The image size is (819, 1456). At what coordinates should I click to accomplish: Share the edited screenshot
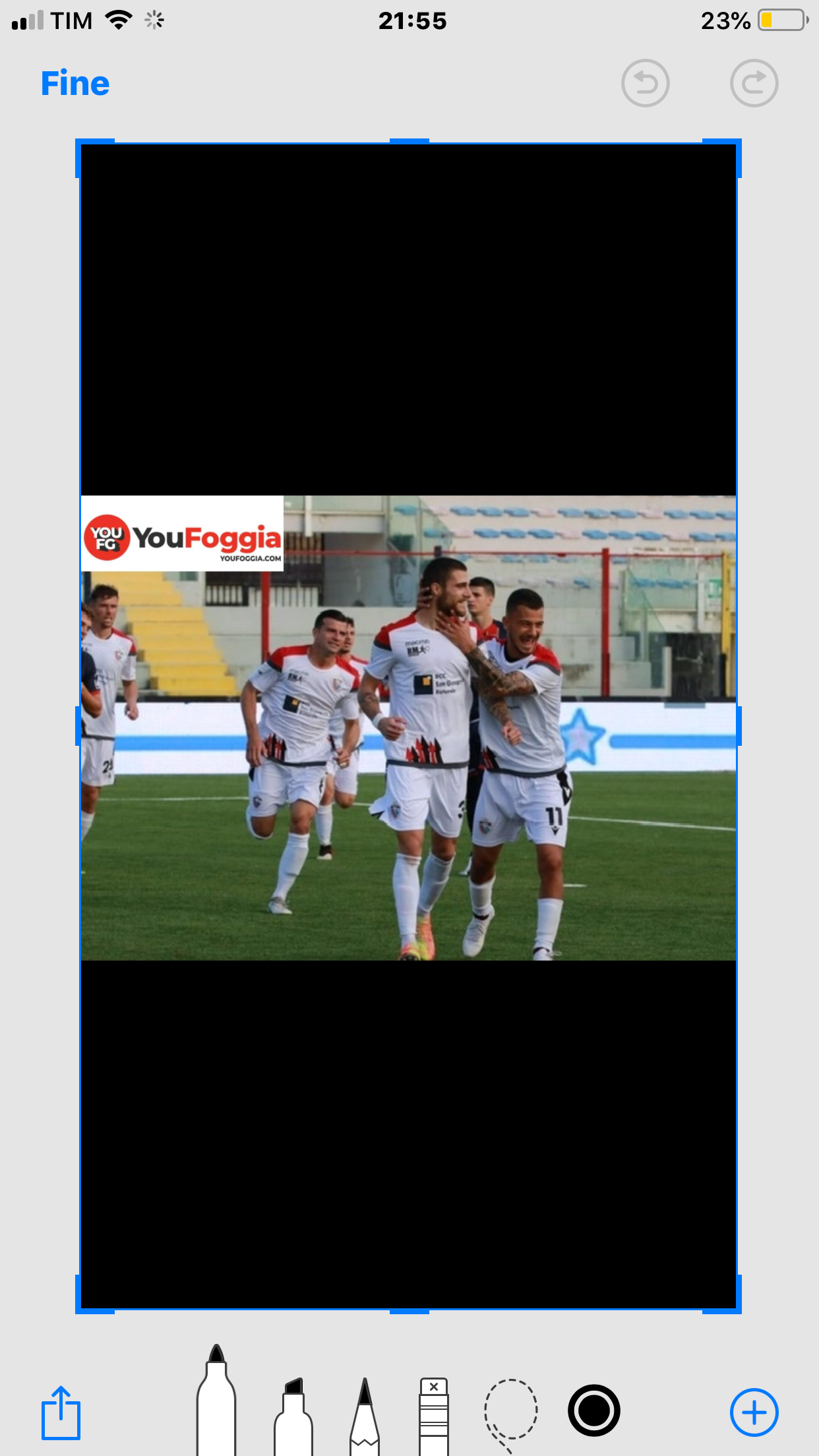61,1412
